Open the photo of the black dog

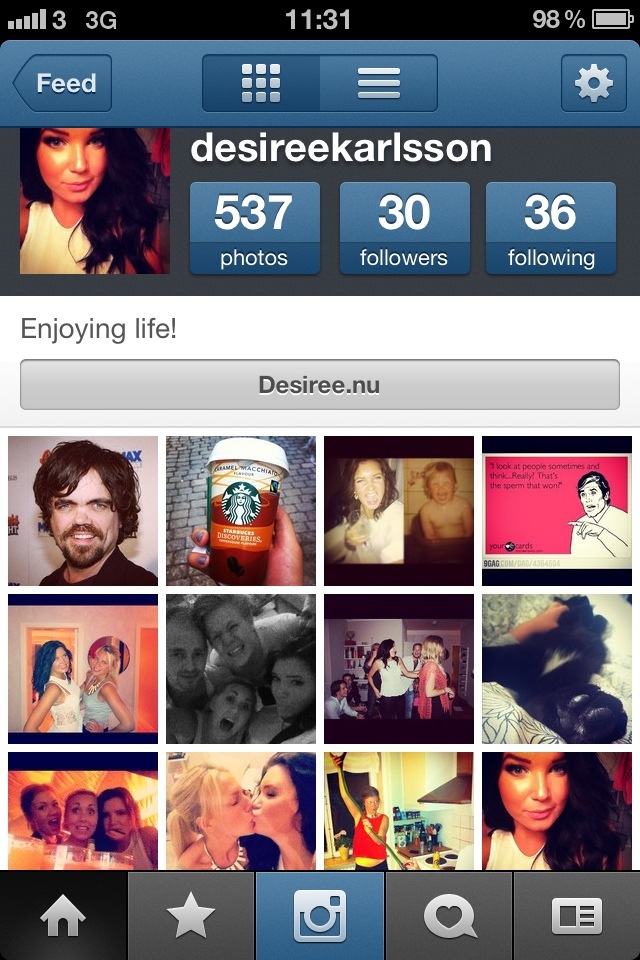[x=557, y=668]
